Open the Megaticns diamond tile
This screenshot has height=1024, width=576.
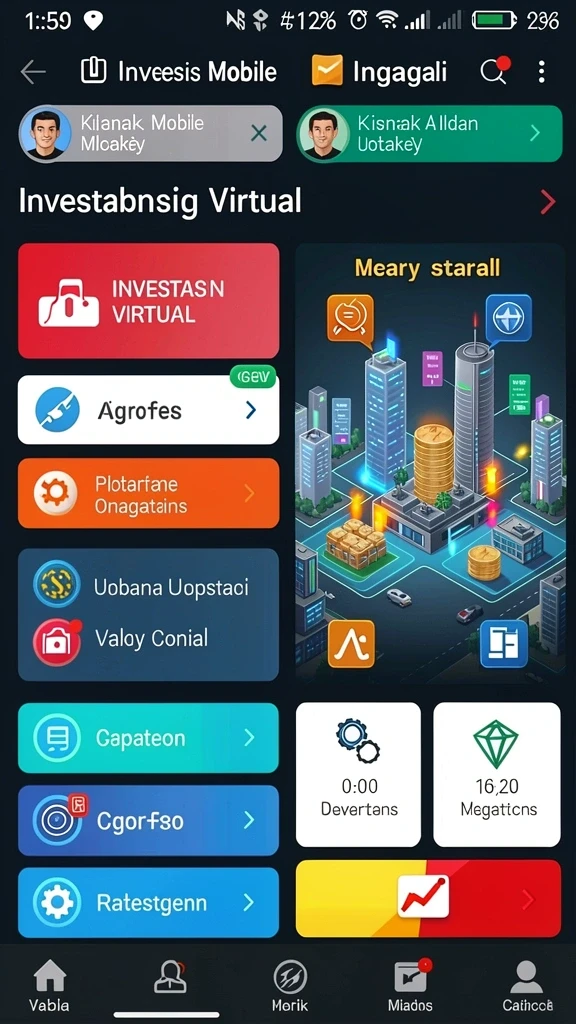click(x=497, y=775)
